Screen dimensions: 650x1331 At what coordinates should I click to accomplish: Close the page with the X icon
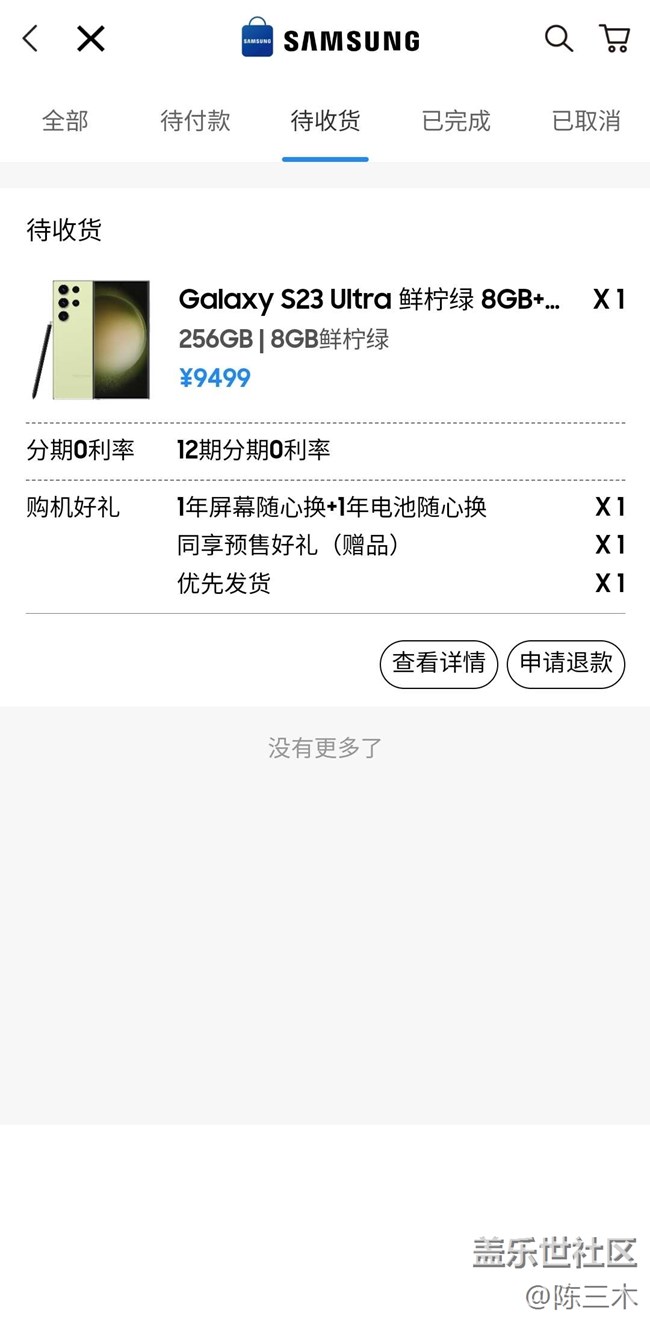tap(91, 39)
